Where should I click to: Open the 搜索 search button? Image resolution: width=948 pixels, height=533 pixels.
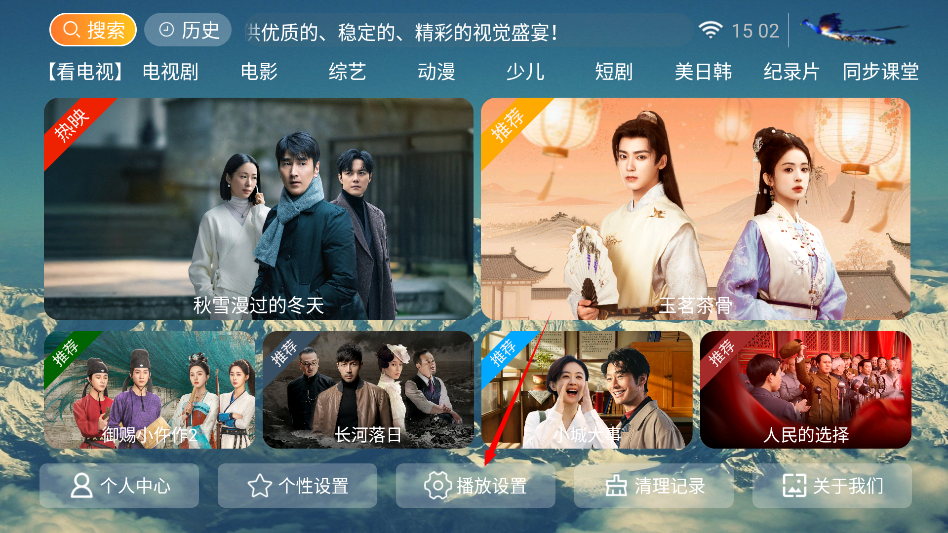(x=93, y=30)
